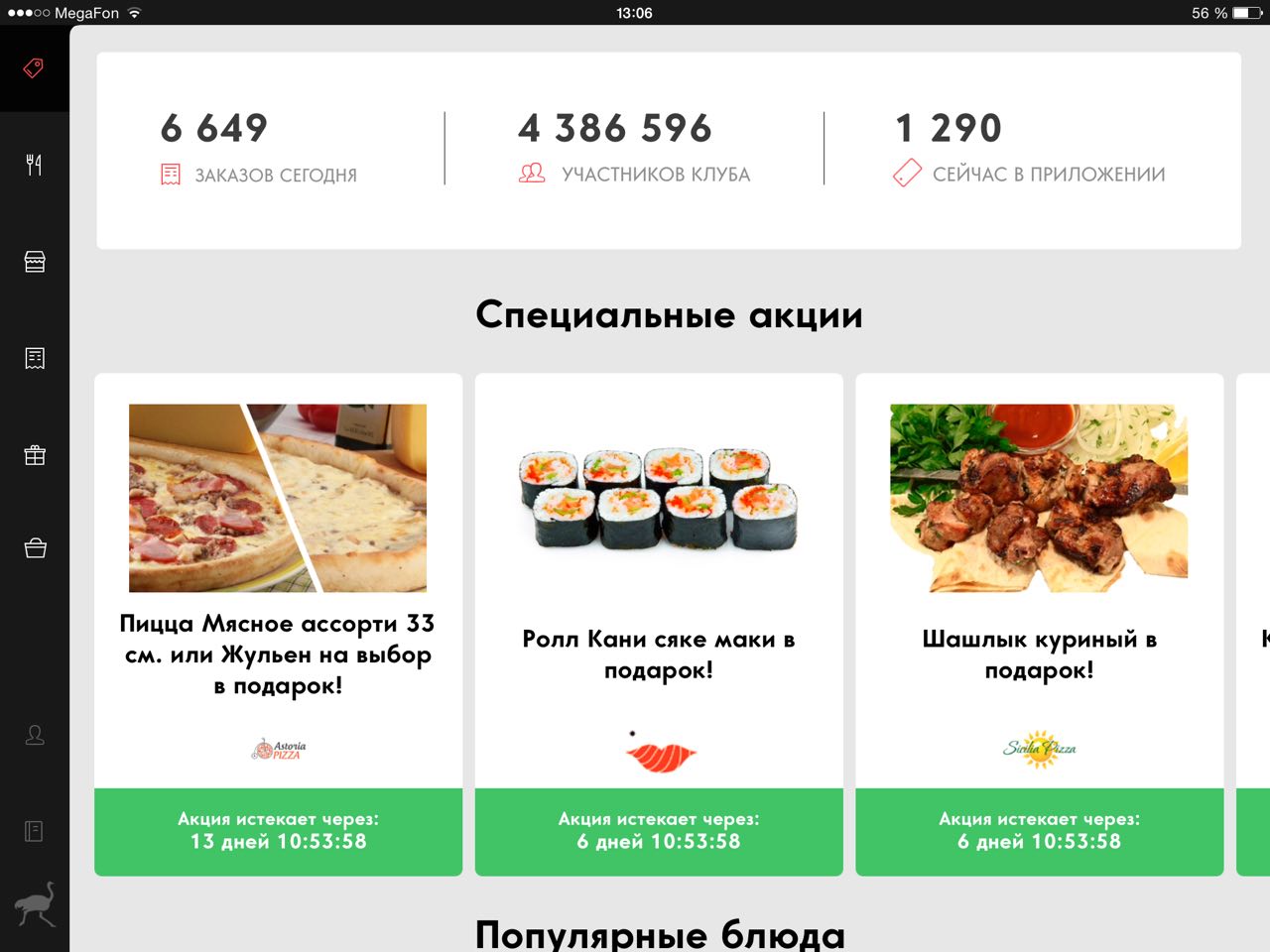Open the restaurants storefront icon
The width and height of the screenshot is (1270, 952).
coord(35,262)
